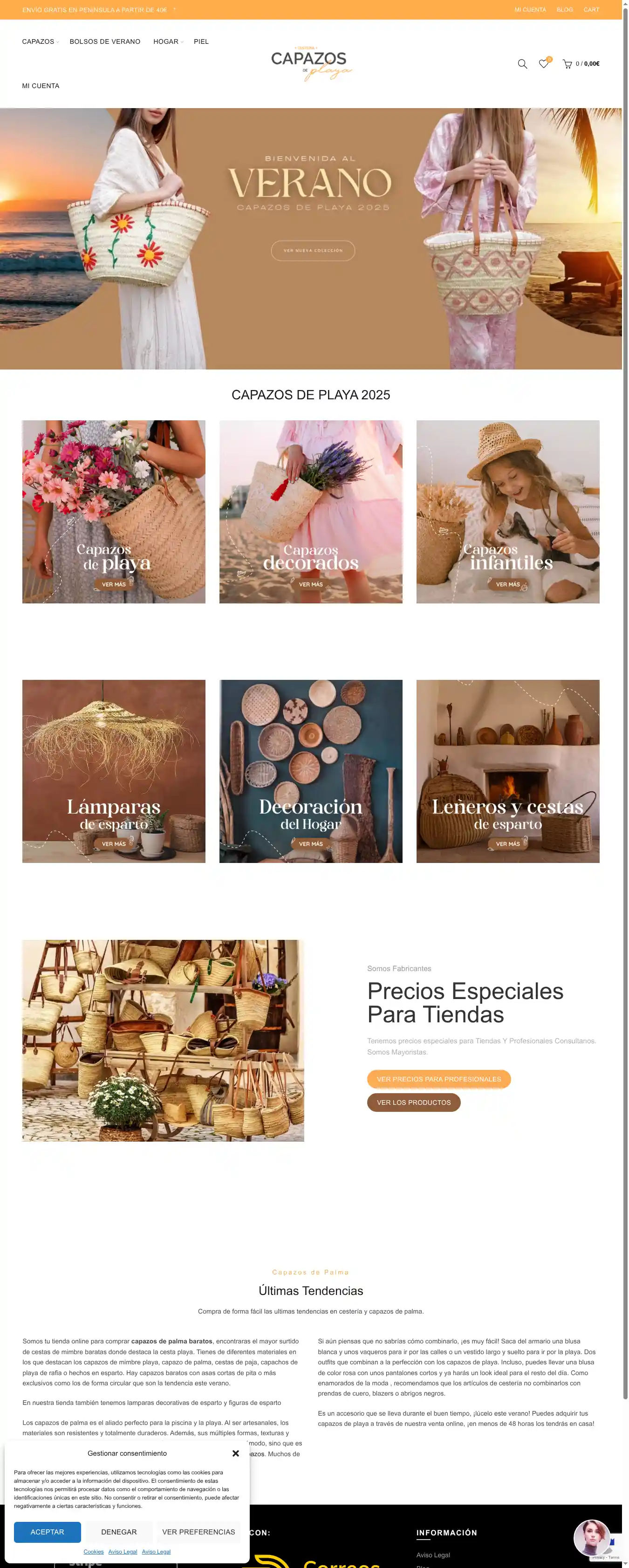Expand the Hogar menu
The height and width of the screenshot is (1568, 629).
coord(167,42)
